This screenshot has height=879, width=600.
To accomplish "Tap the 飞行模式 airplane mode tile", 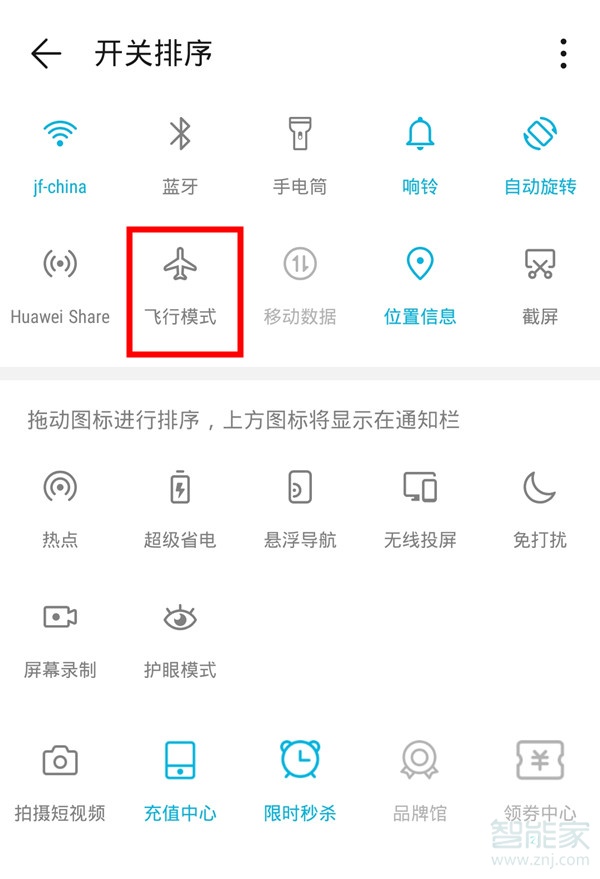I will 180,284.
